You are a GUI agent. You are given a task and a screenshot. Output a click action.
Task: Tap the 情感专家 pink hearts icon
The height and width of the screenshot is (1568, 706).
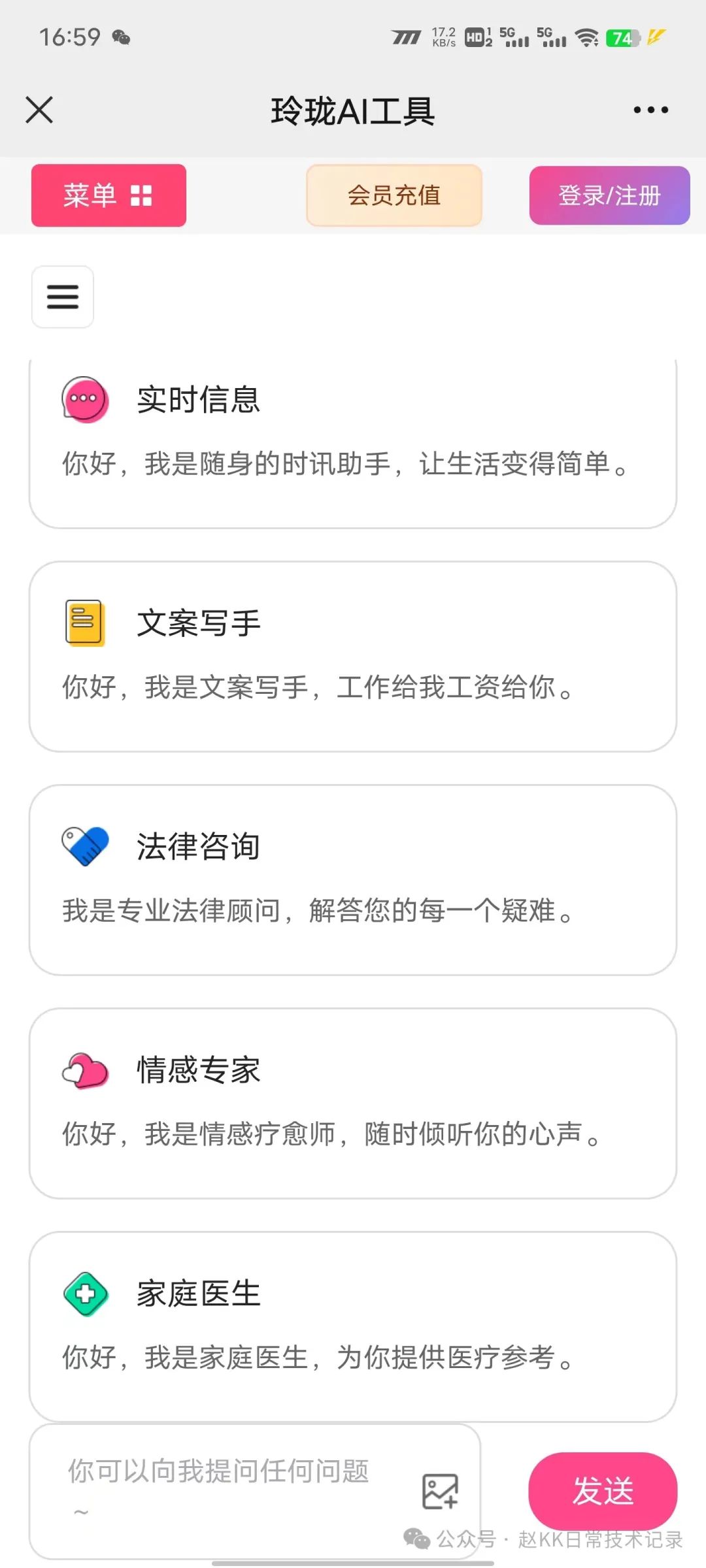pyautogui.click(x=84, y=1069)
